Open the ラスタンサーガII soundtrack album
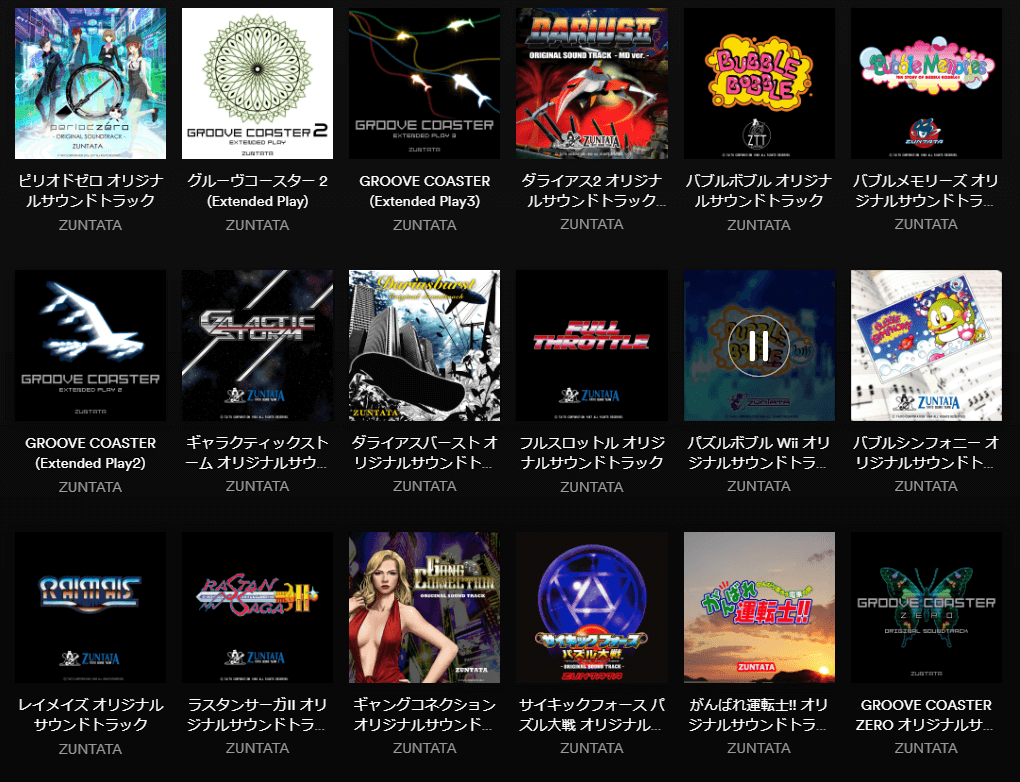1020x782 pixels. pos(257,607)
